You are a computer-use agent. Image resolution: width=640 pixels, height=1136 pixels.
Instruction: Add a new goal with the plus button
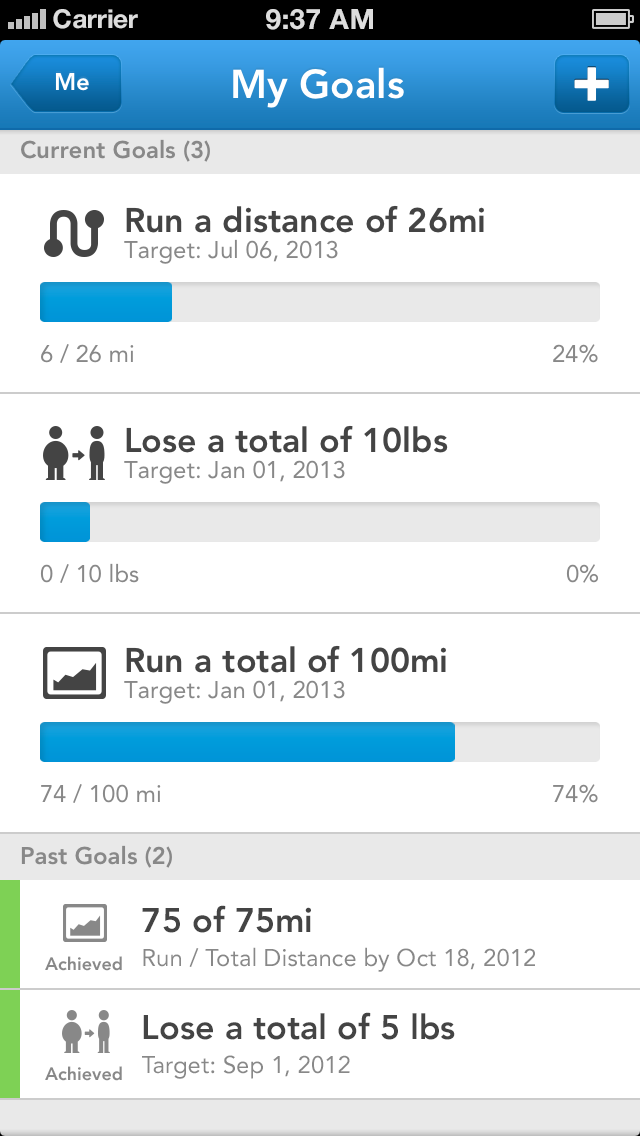coord(591,84)
